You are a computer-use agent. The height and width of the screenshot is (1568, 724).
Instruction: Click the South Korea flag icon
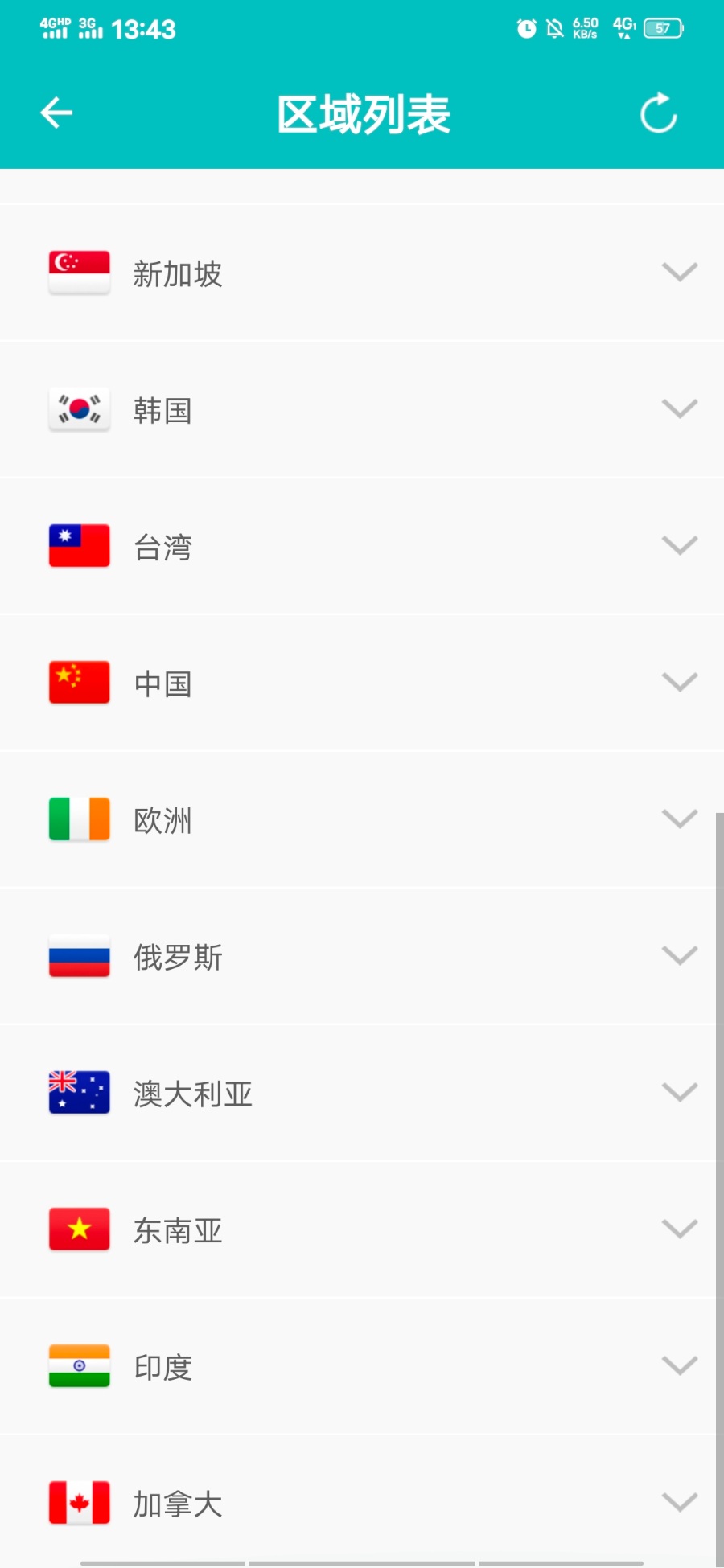tap(79, 408)
